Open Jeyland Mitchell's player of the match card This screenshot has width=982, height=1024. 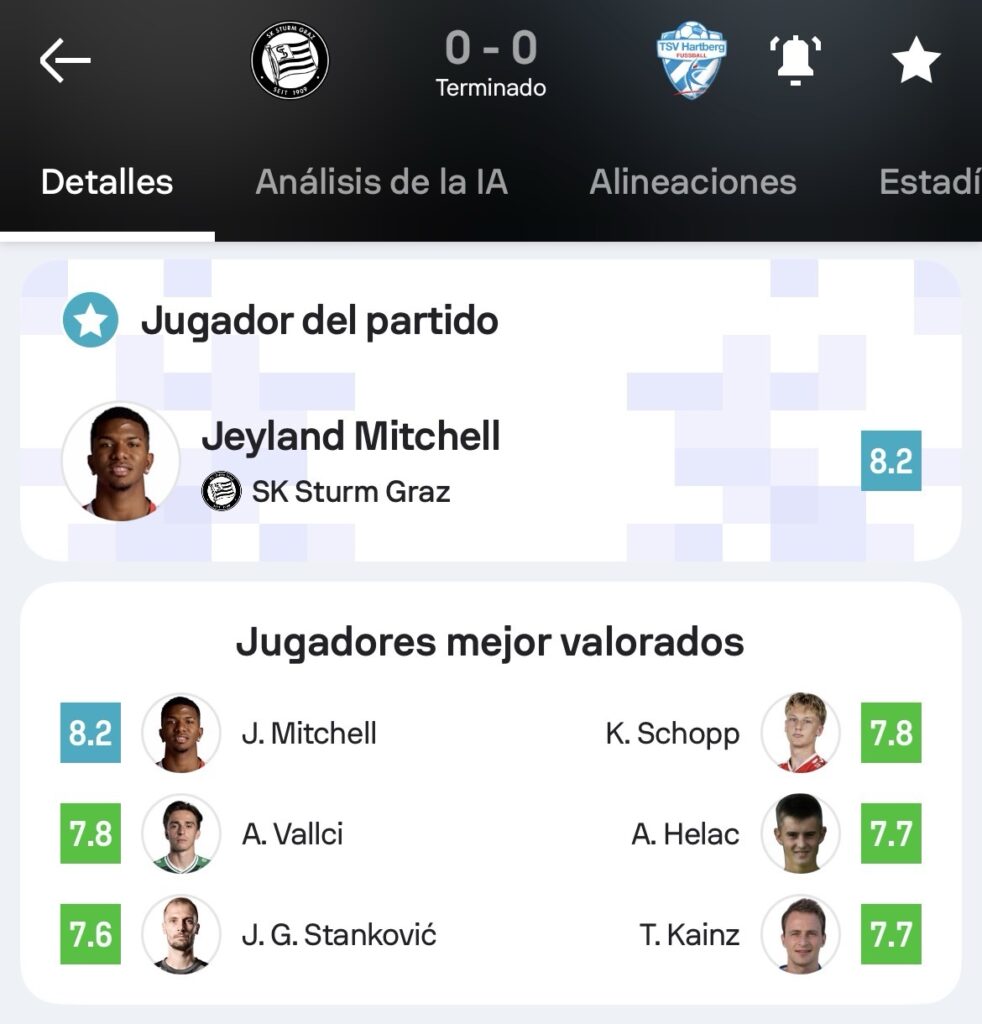[x=350, y=461]
